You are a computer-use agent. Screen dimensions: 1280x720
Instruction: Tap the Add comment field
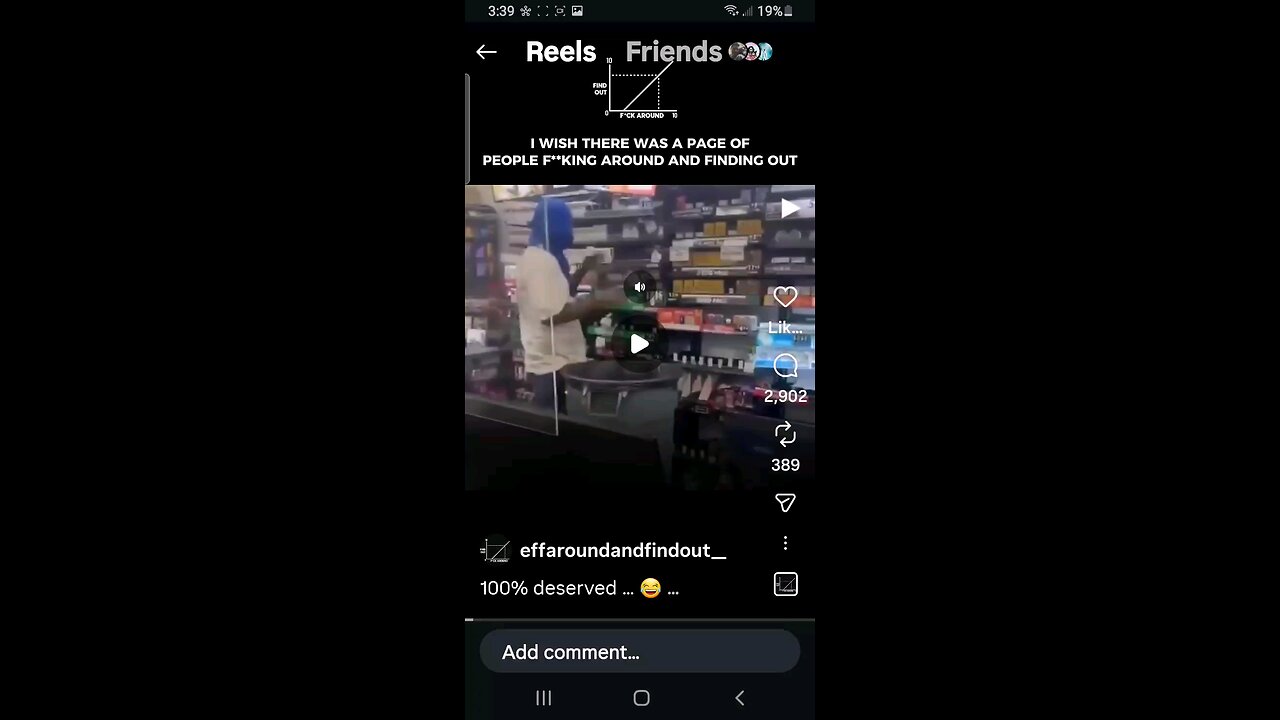pos(639,652)
